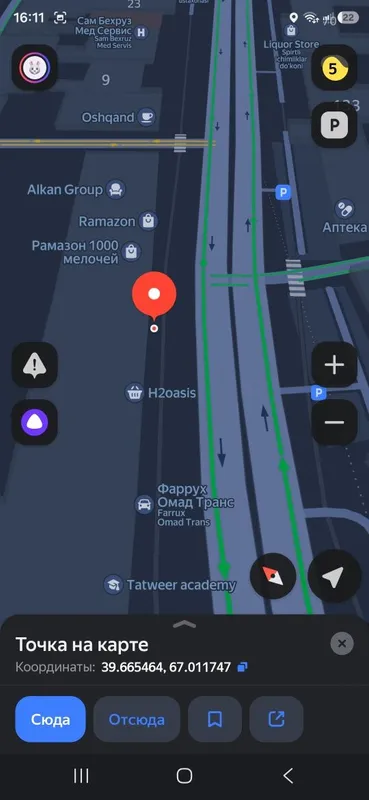Center map on my location
The image size is (369, 800).
click(333, 577)
